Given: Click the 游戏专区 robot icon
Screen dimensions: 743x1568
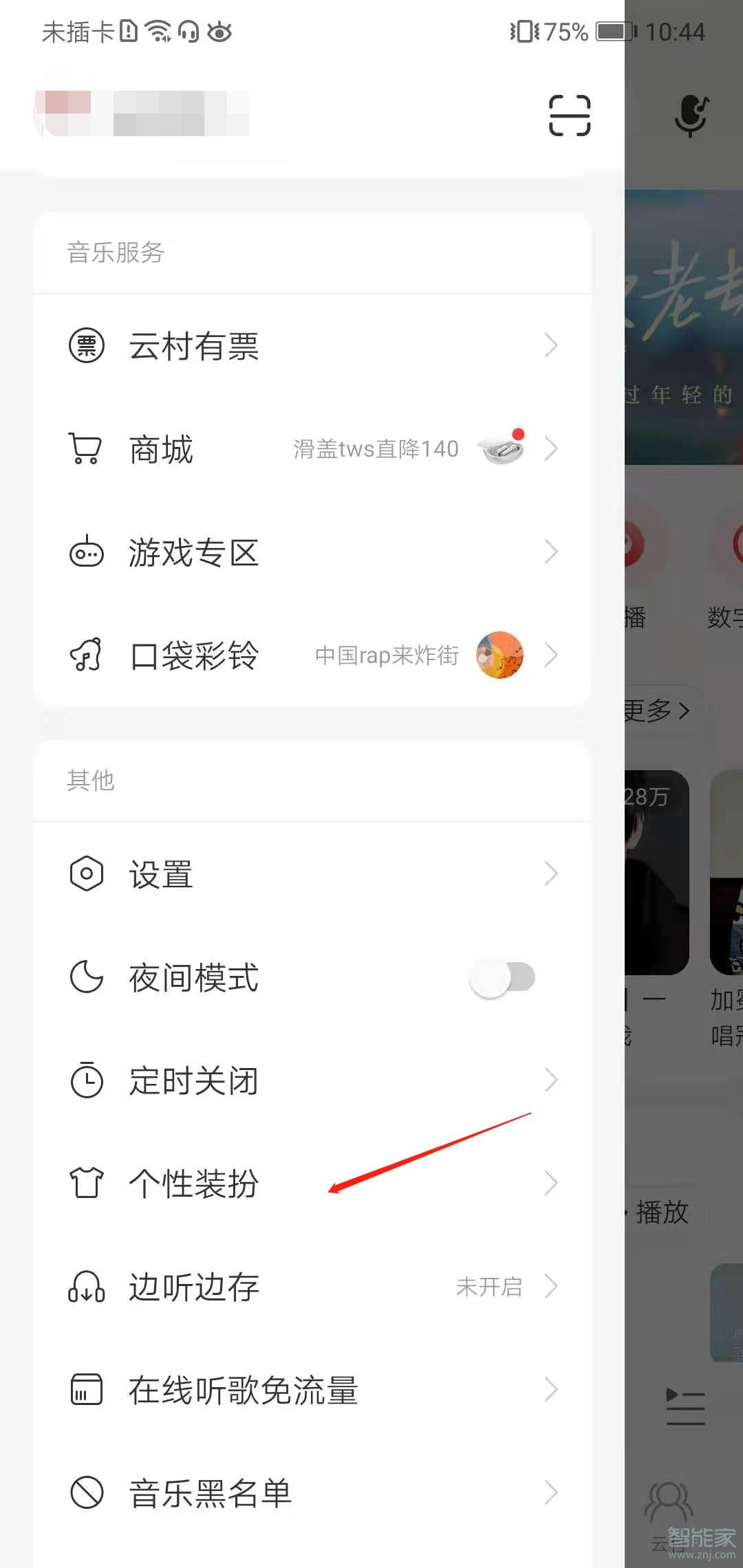Looking at the screenshot, I should [86, 552].
